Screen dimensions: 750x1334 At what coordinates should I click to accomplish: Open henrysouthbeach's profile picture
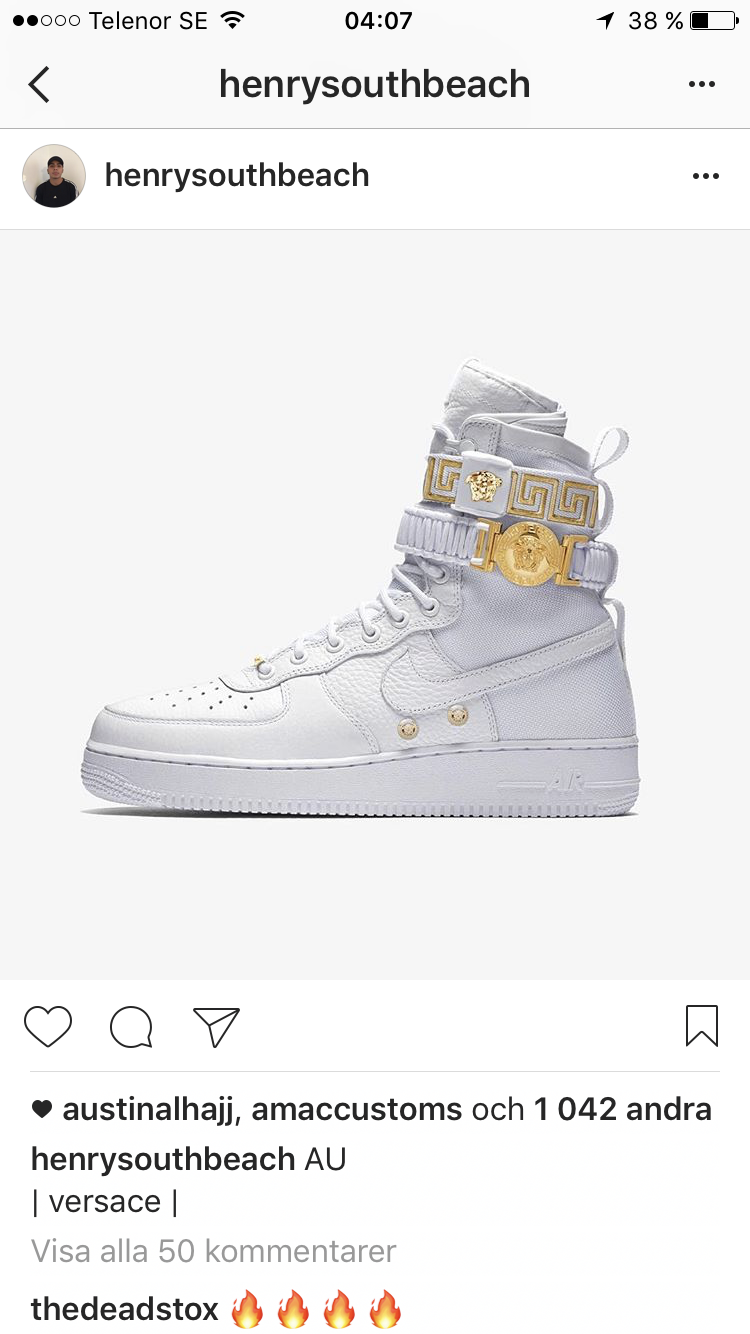coord(54,176)
